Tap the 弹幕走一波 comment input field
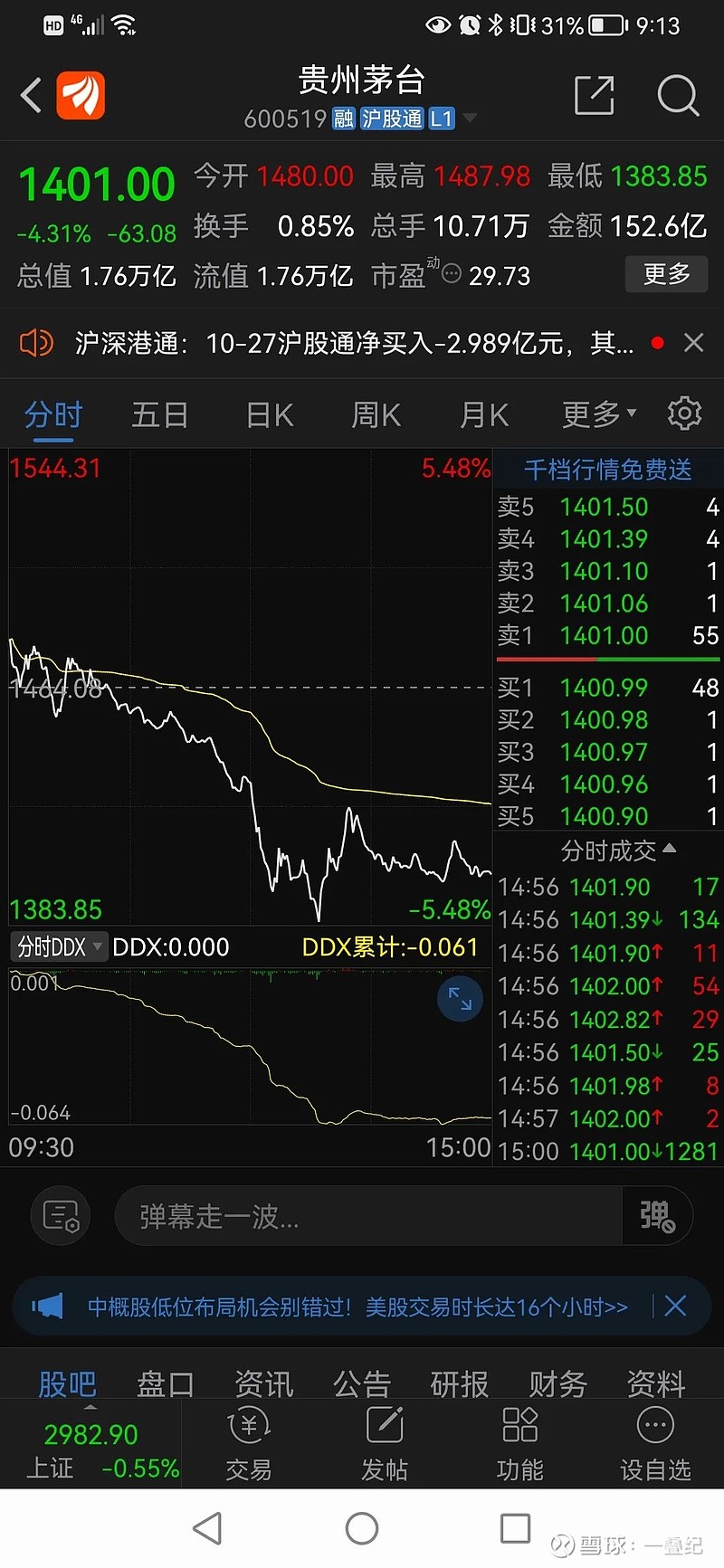 (x=368, y=1216)
